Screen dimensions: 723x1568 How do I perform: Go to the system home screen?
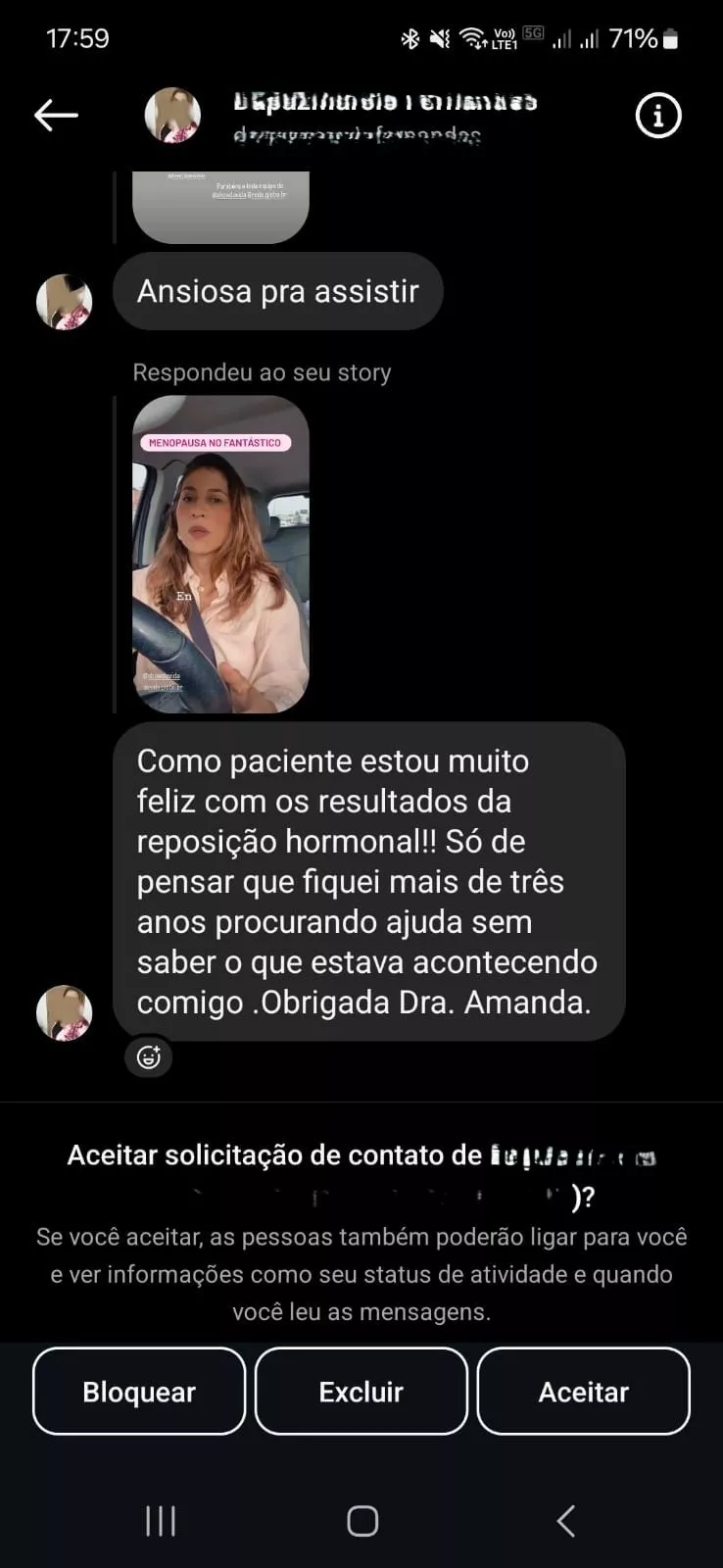point(362,1521)
